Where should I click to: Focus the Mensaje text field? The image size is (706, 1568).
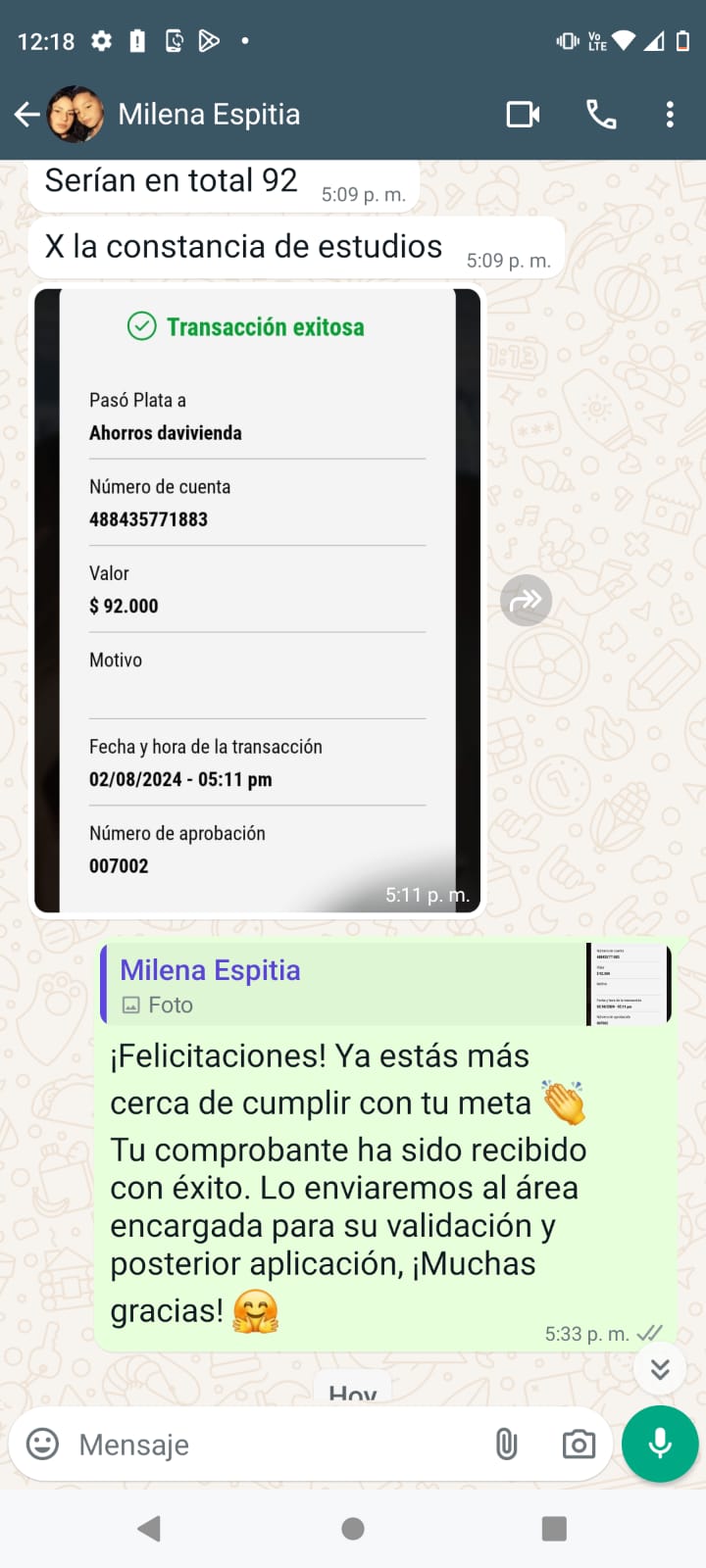pos(275,1445)
